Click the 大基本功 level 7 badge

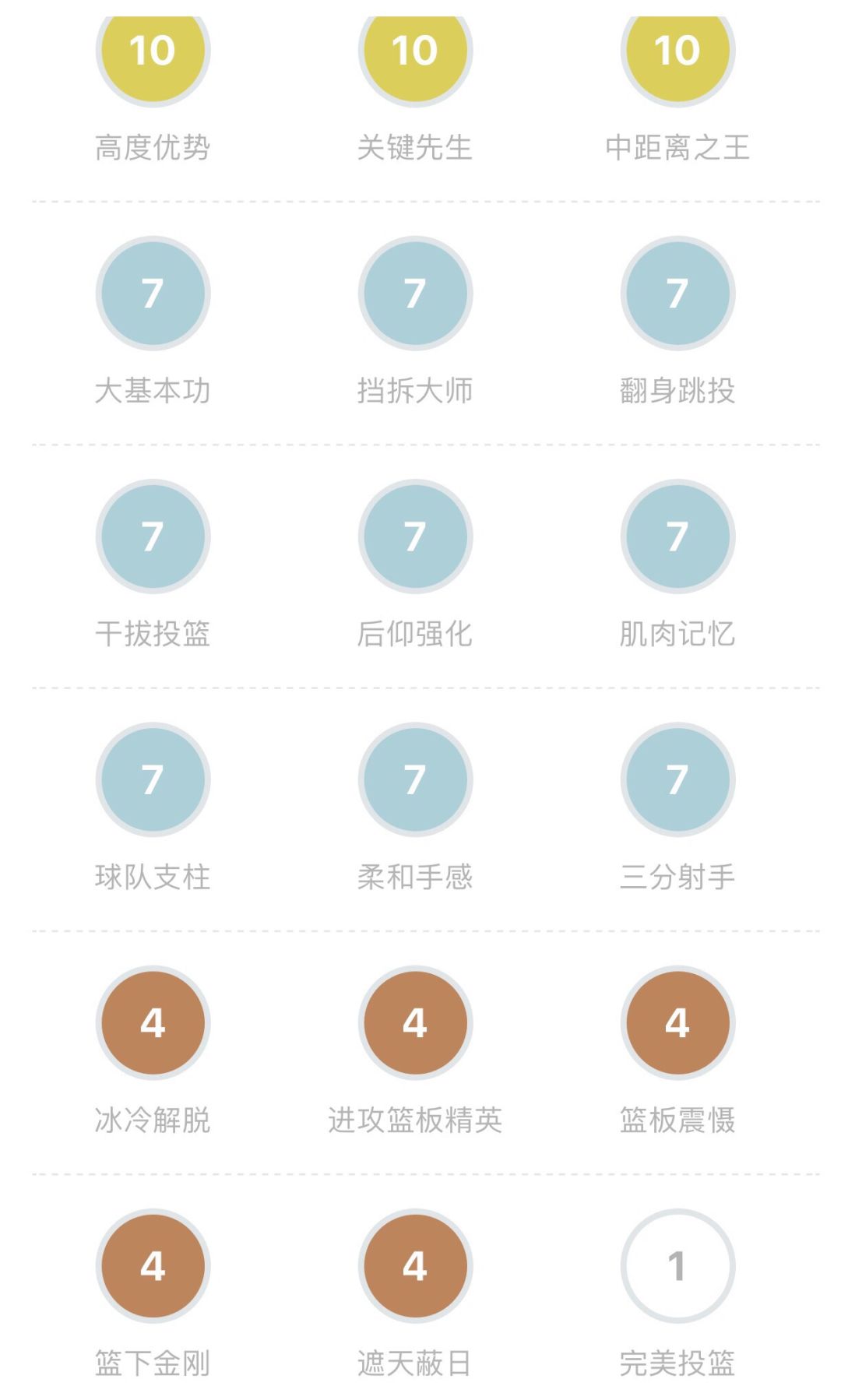[x=153, y=296]
